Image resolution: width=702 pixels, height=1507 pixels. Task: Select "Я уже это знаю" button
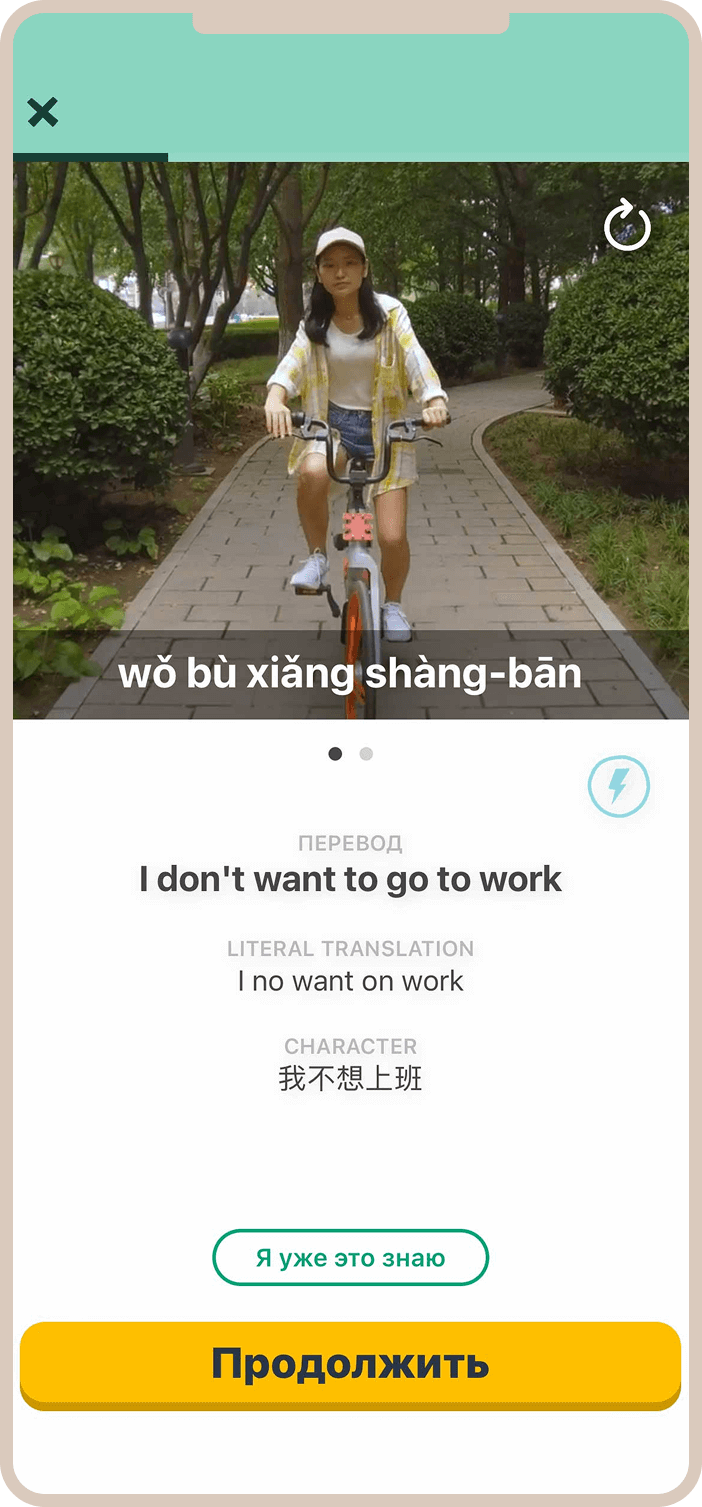pyautogui.click(x=350, y=1257)
